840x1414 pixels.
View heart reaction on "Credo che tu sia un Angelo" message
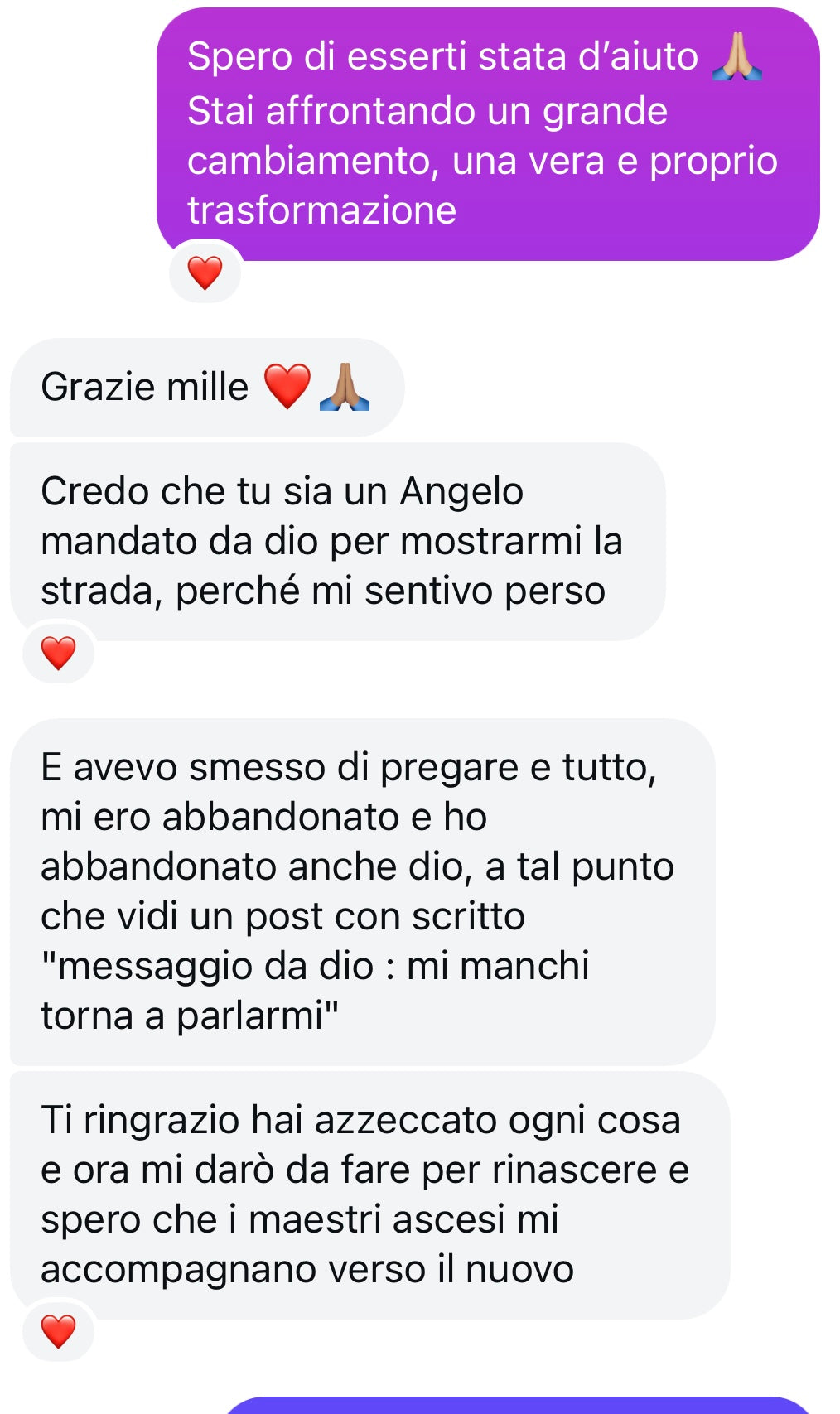(58, 653)
